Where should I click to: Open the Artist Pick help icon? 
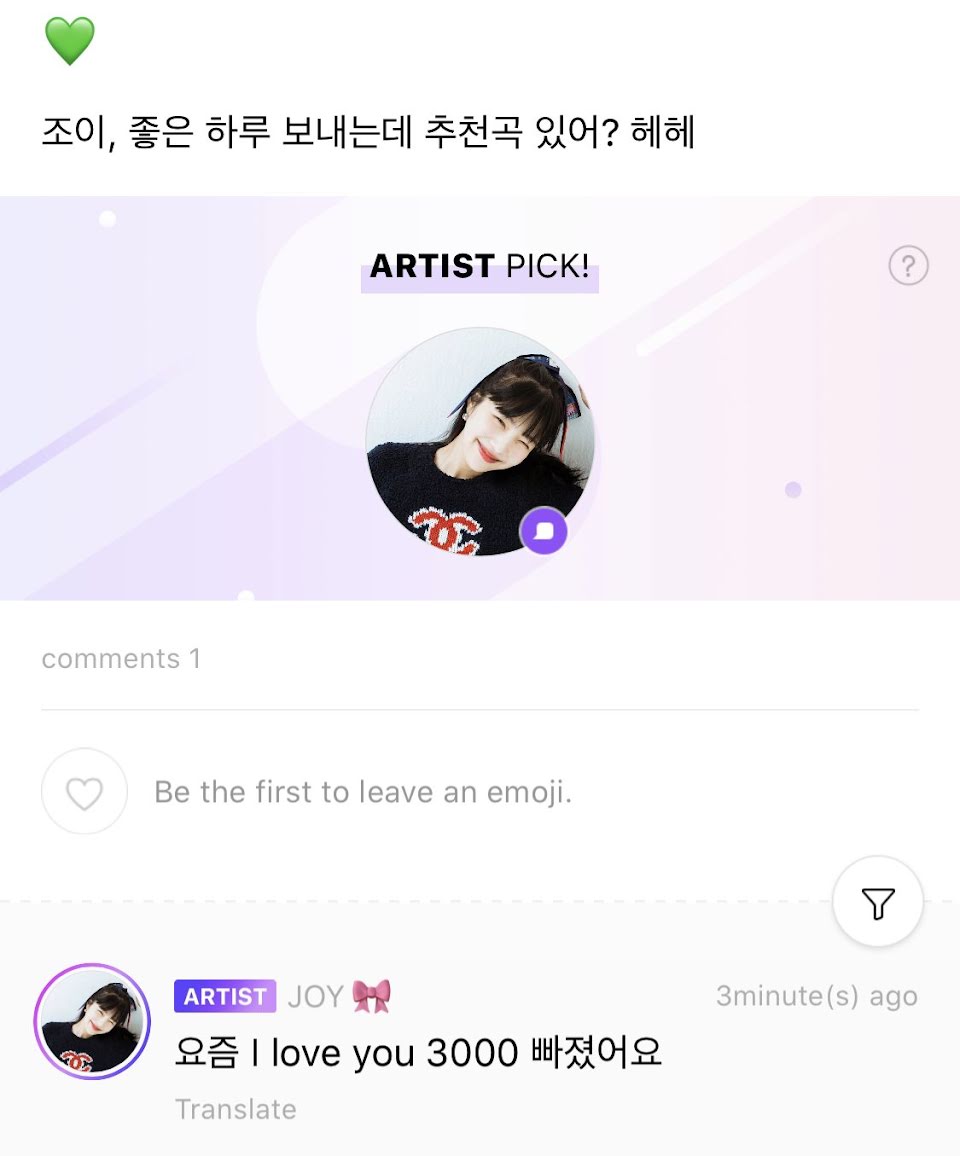(x=908, y=266)
